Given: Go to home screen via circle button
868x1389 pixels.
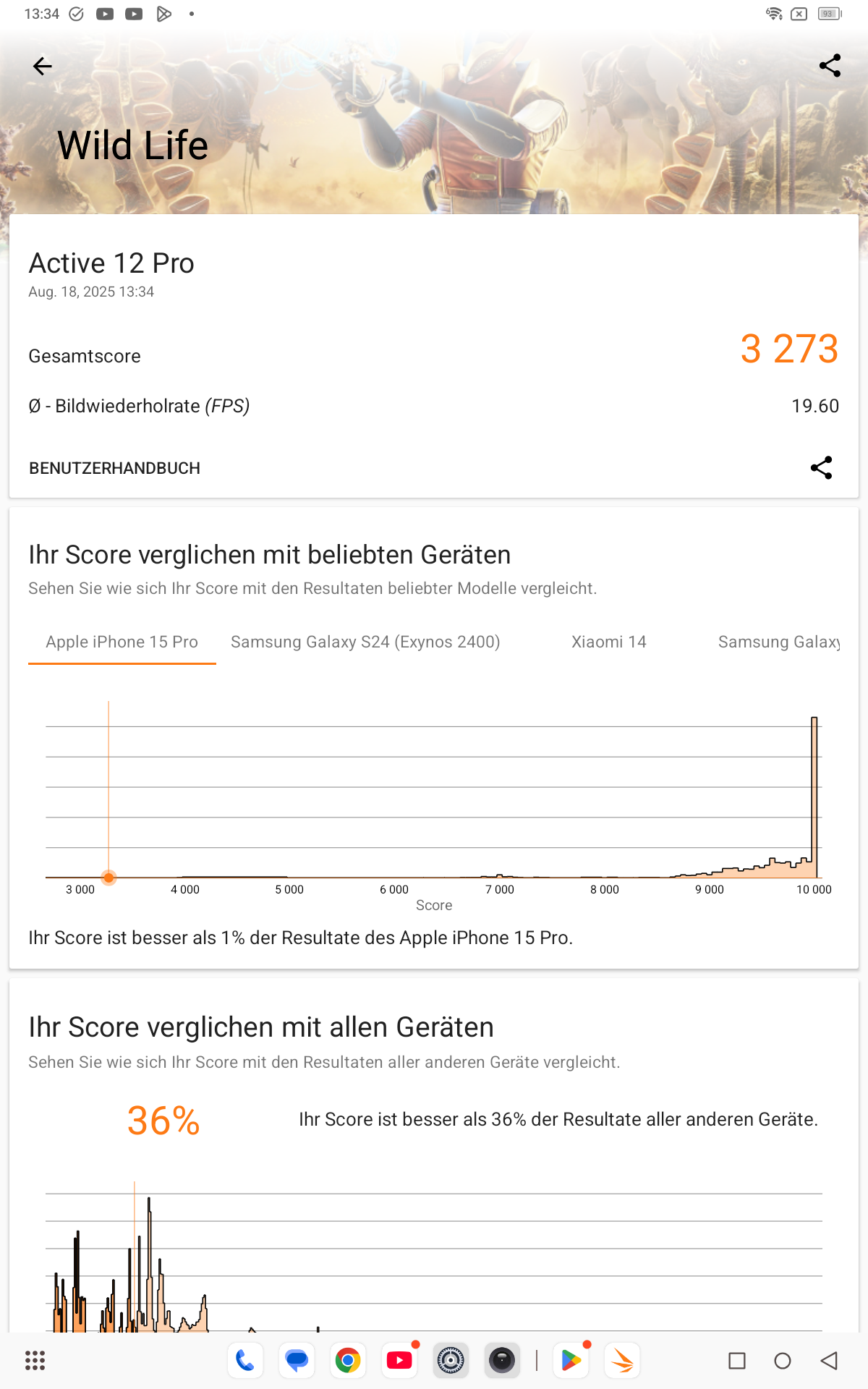Looking at the screenshot, I should [783, 1361].
